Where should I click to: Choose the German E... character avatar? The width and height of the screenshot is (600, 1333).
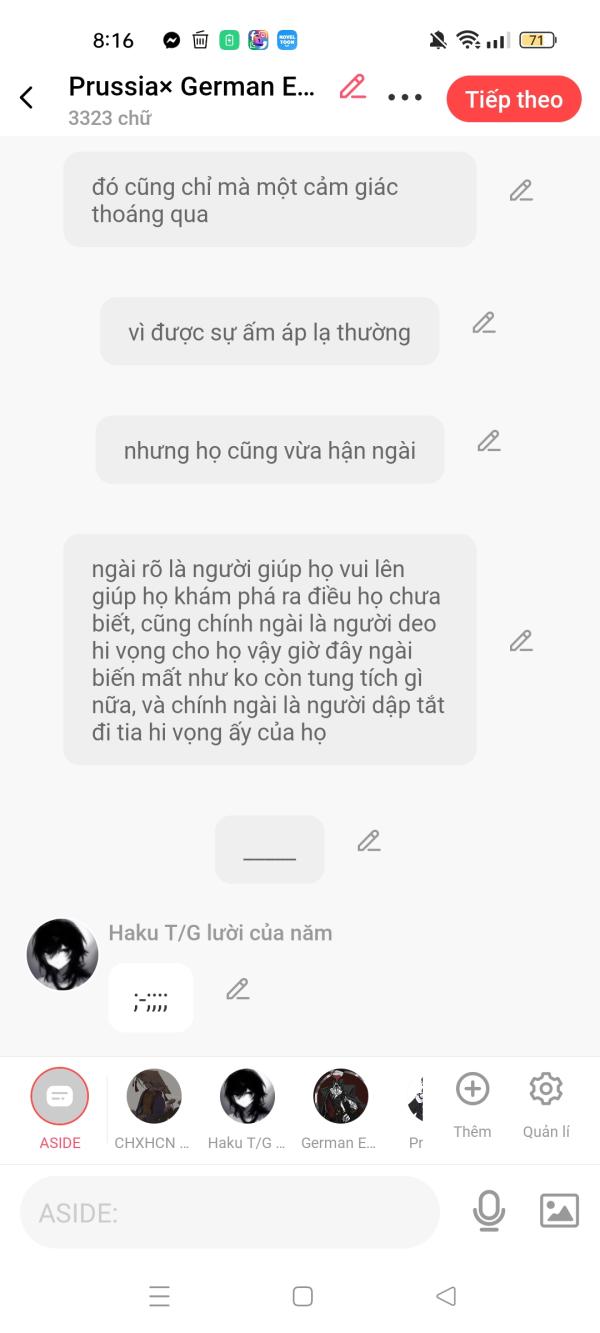click(x=341, y=1110)
